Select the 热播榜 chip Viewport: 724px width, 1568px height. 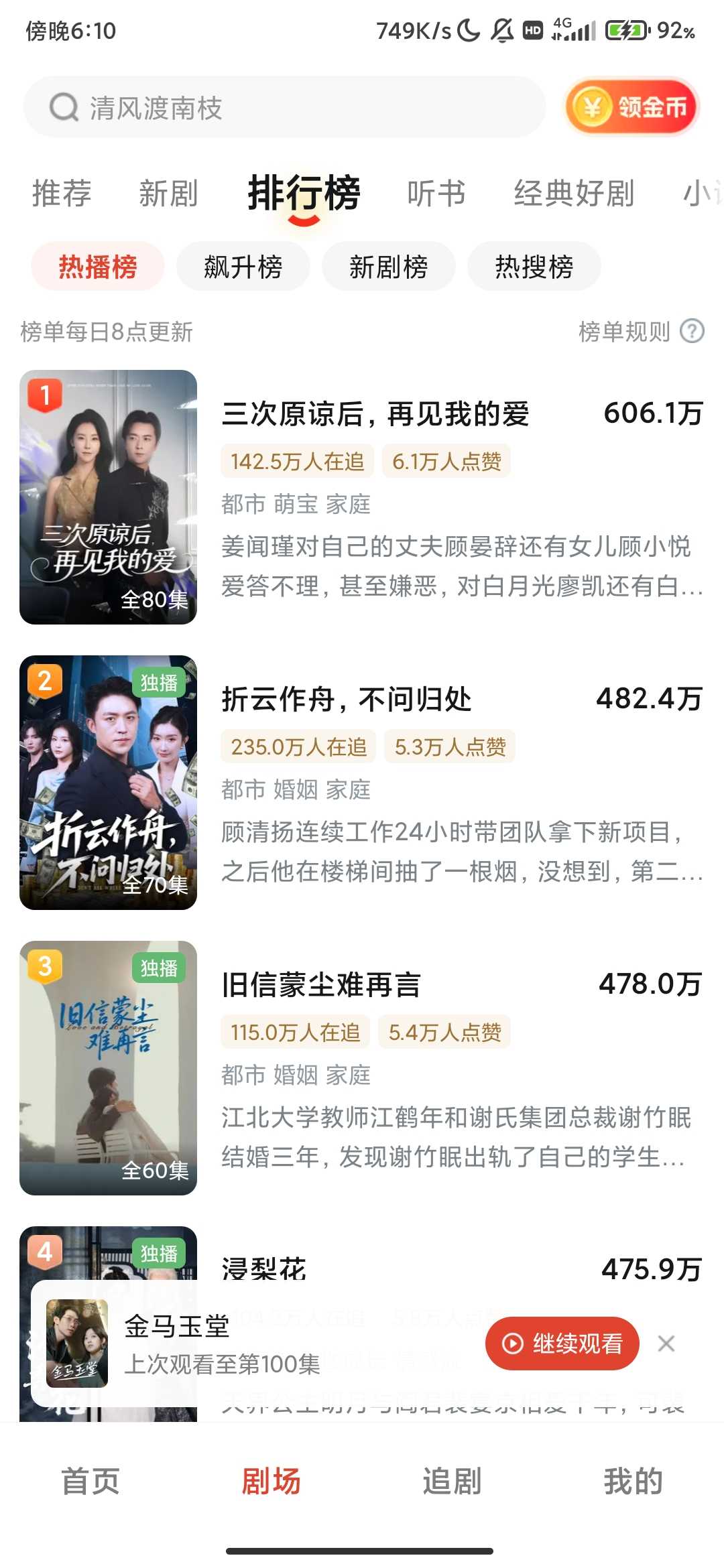(x=98, y=267)
